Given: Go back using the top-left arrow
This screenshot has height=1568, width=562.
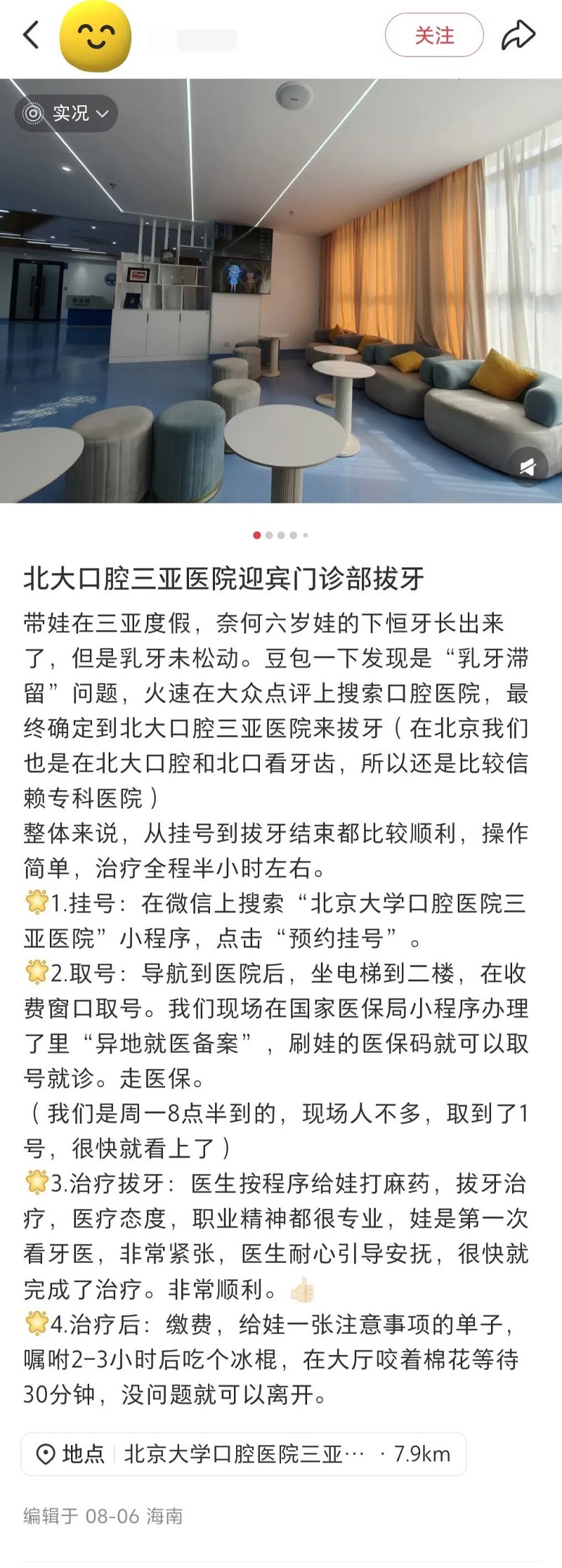Looking at the screenshot, I should point(31,35).
